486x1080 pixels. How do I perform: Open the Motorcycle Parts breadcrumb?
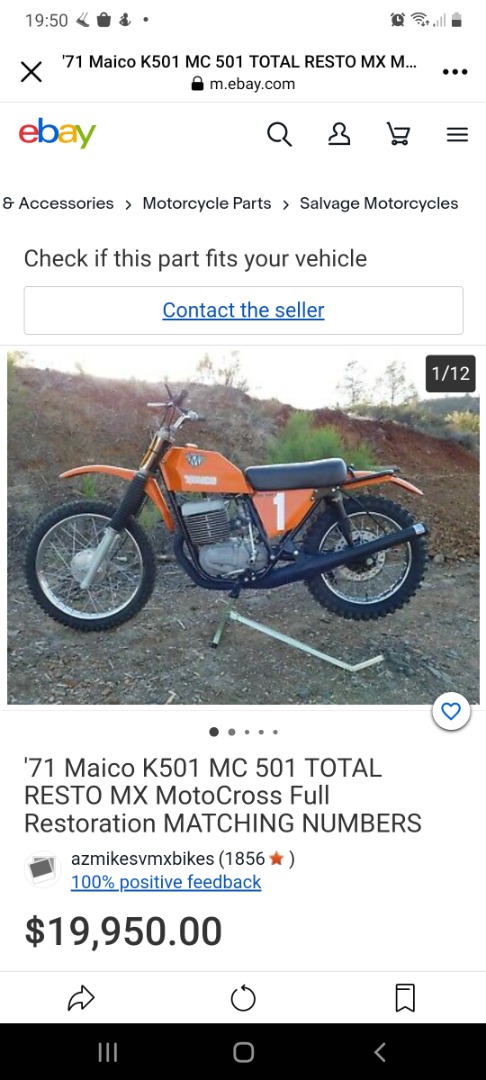click(x=207, y=203)
